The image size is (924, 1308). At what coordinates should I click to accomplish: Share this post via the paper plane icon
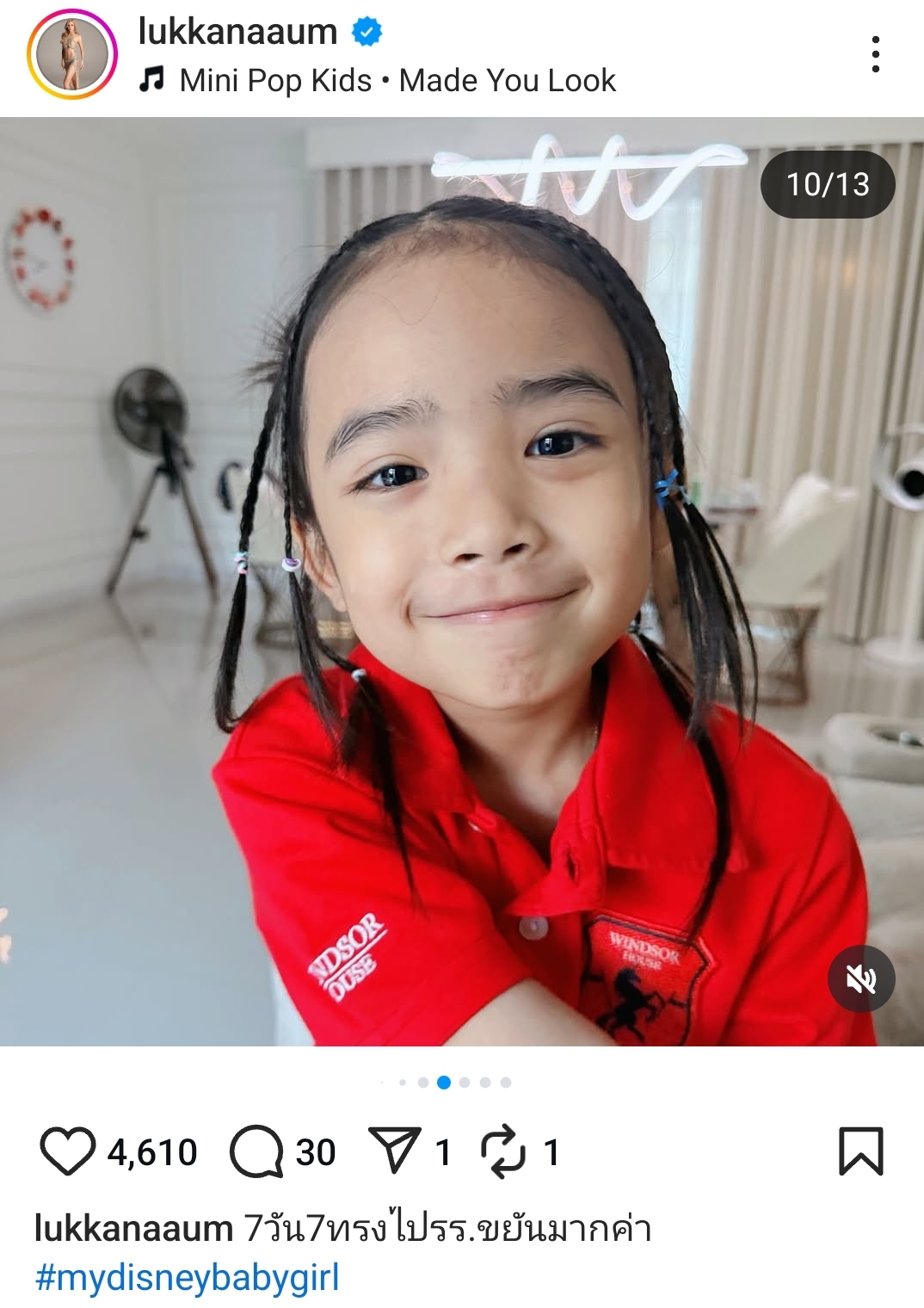coord(394,1151)
